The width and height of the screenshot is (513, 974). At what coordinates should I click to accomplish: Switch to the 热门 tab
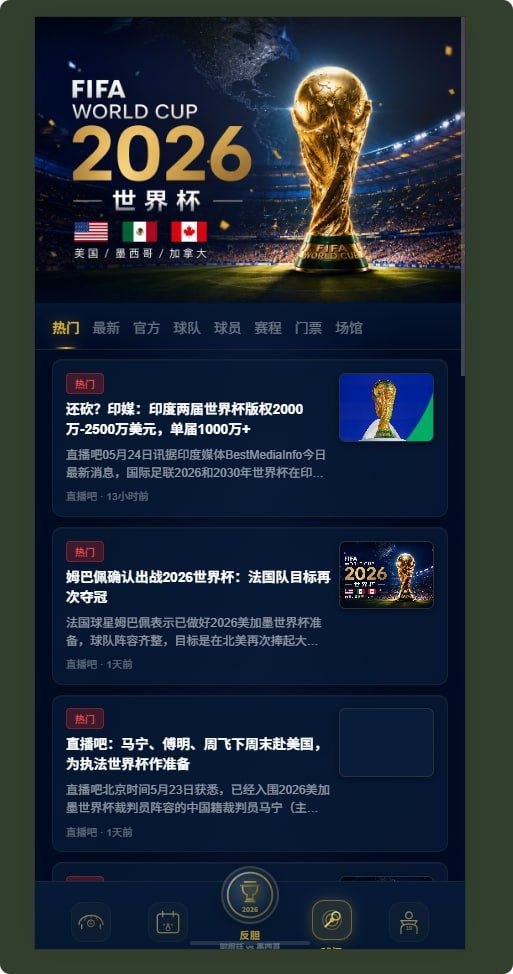(x=65, y=328)
